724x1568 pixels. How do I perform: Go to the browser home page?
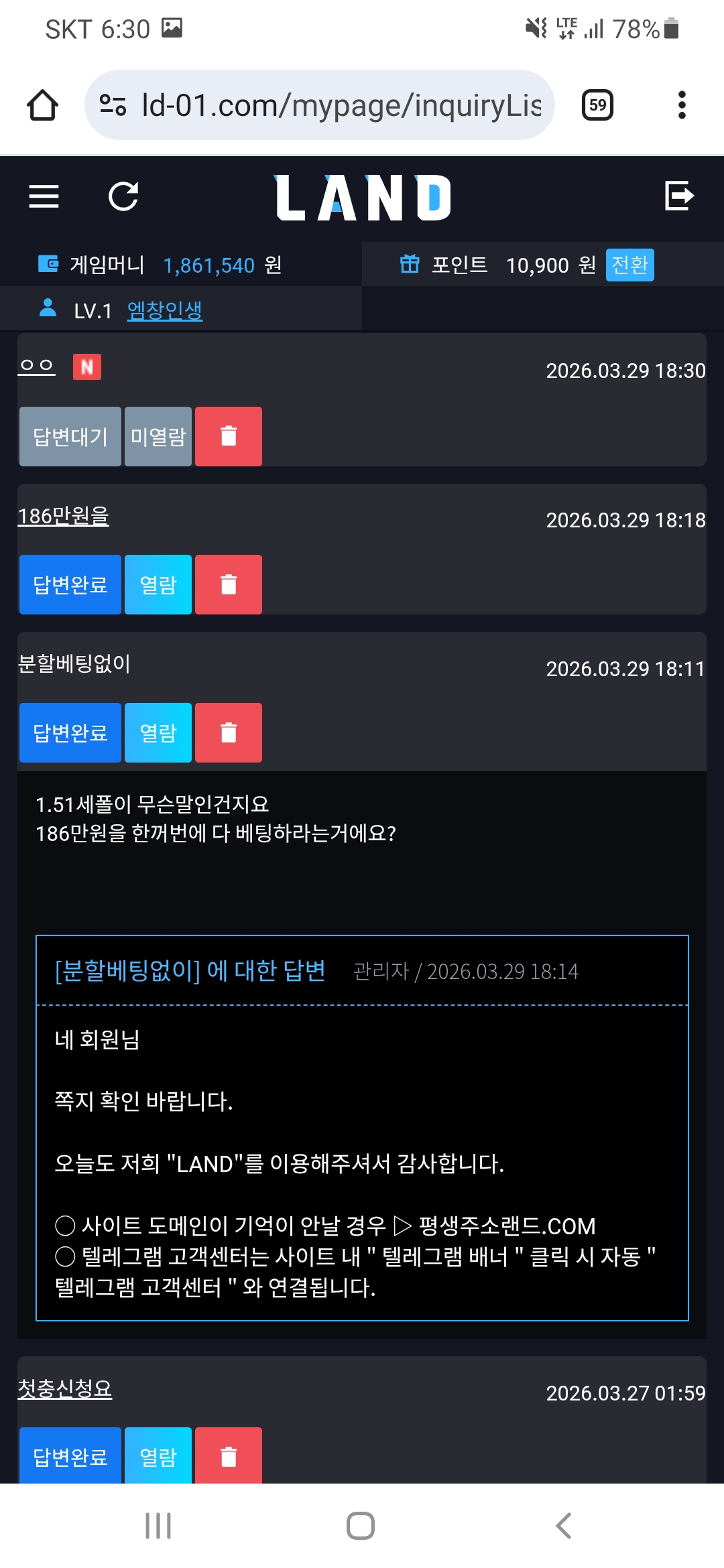42,105
